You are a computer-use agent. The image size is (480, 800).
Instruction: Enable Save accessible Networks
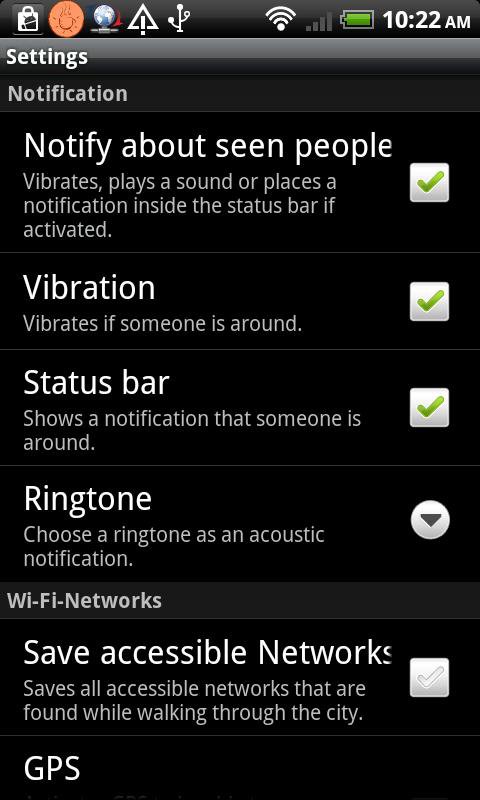pos(430,678)
